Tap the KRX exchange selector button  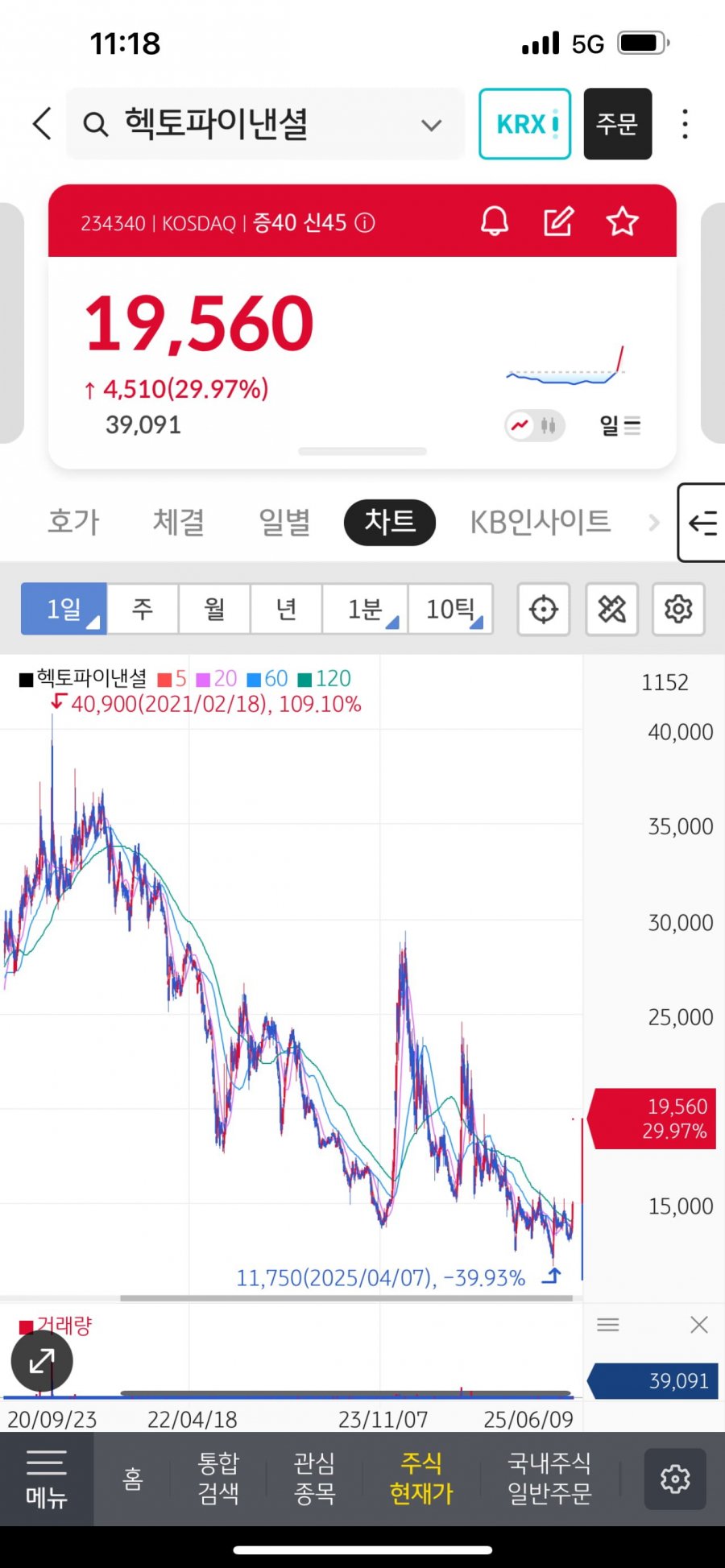click(524, 124)
